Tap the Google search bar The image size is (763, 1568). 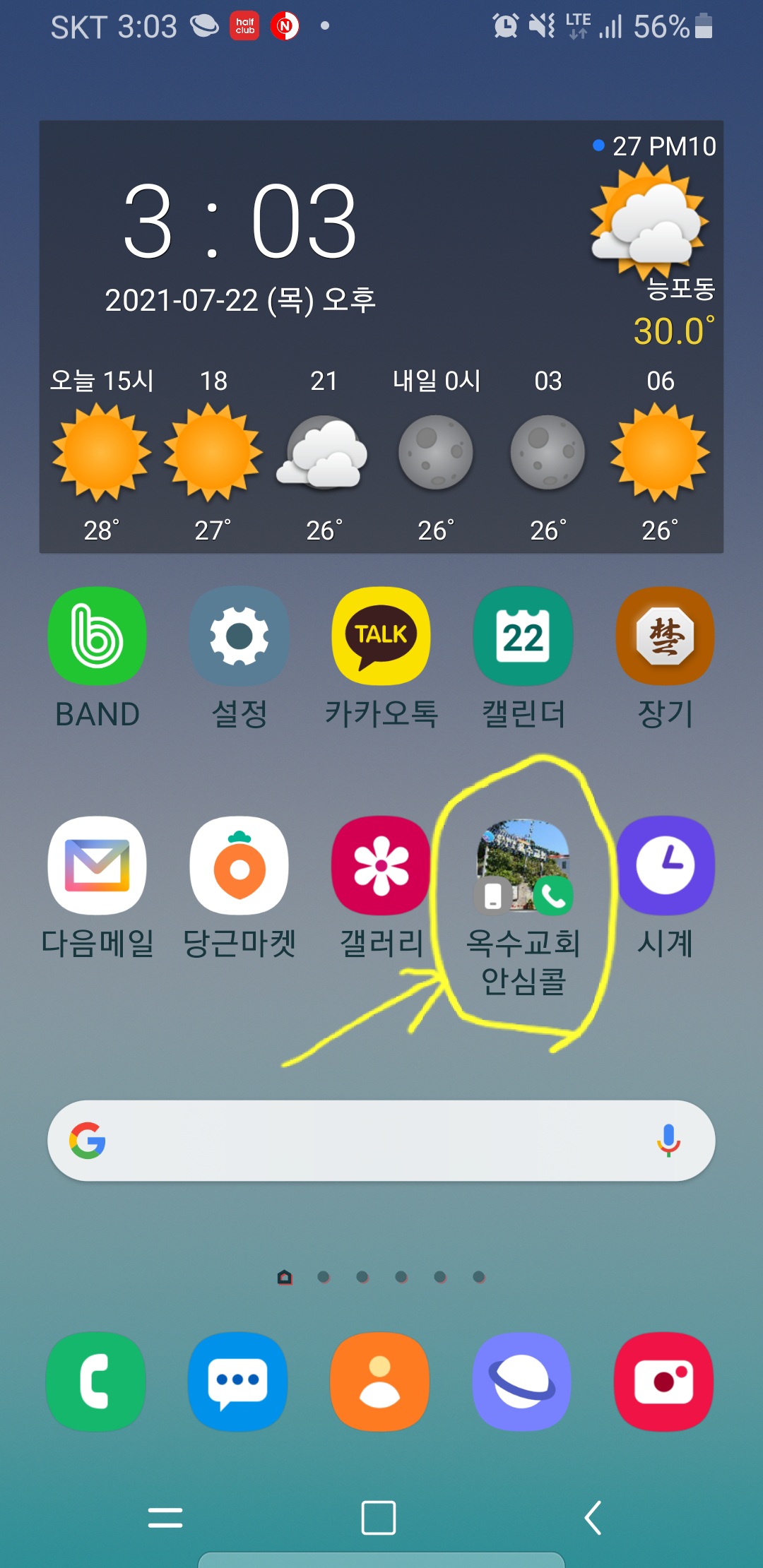[367, 1141]
